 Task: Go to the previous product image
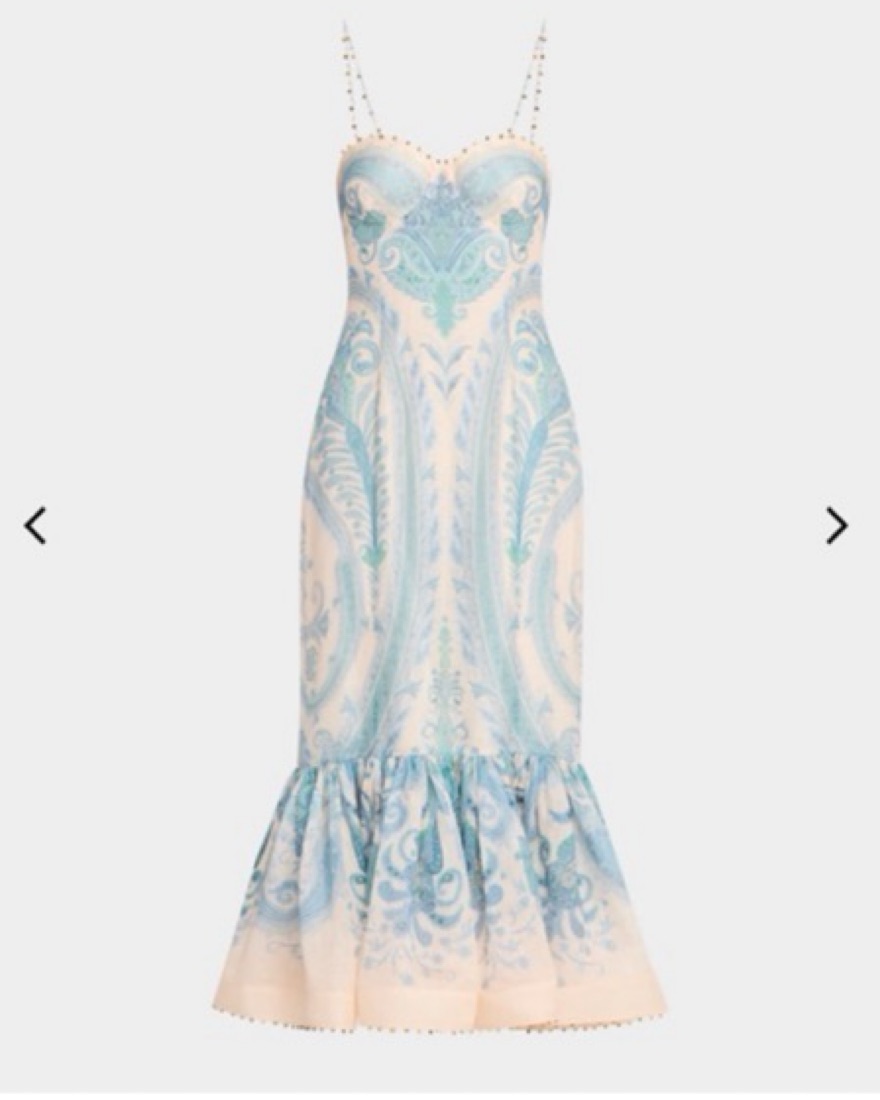35,525
